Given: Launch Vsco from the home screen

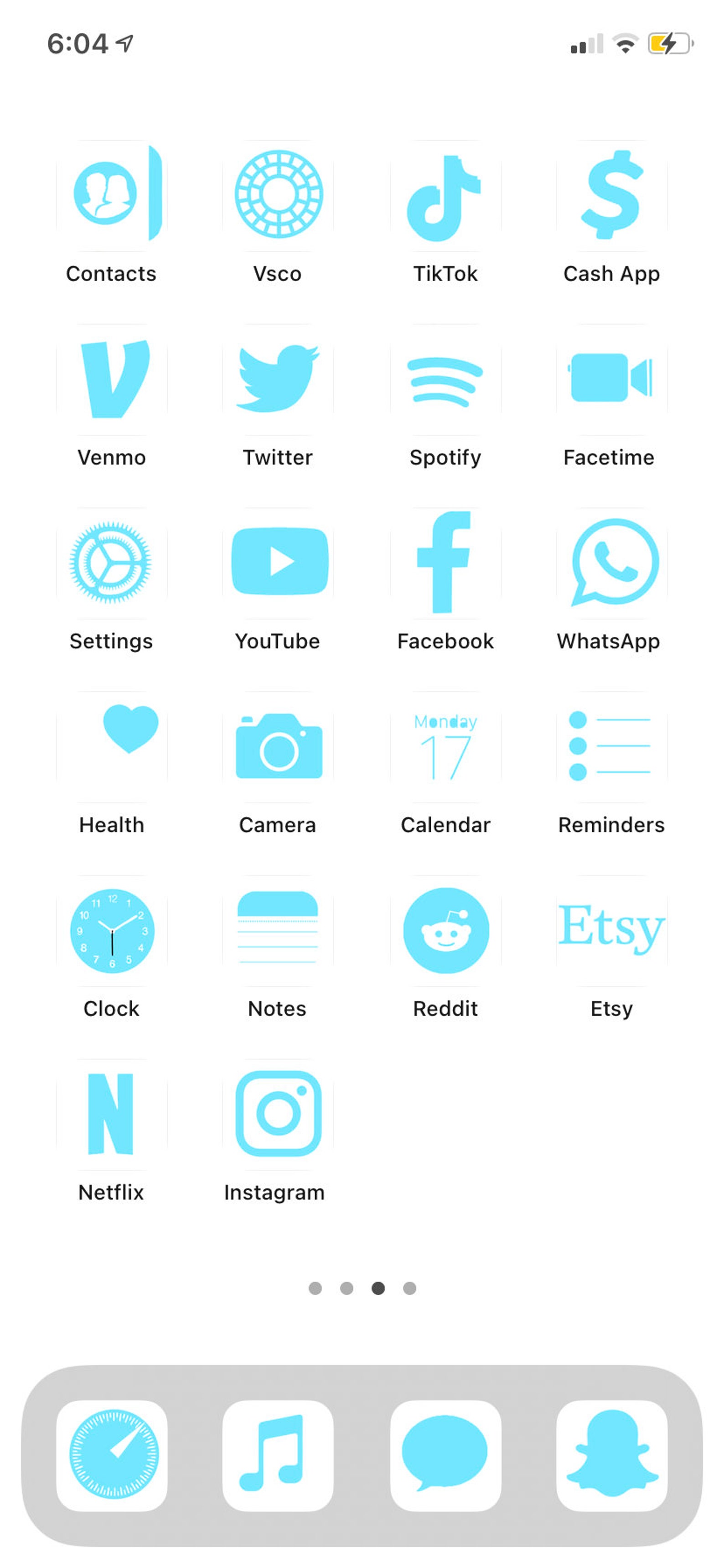Looking at the screenshot, I should [x=278, y=195].
